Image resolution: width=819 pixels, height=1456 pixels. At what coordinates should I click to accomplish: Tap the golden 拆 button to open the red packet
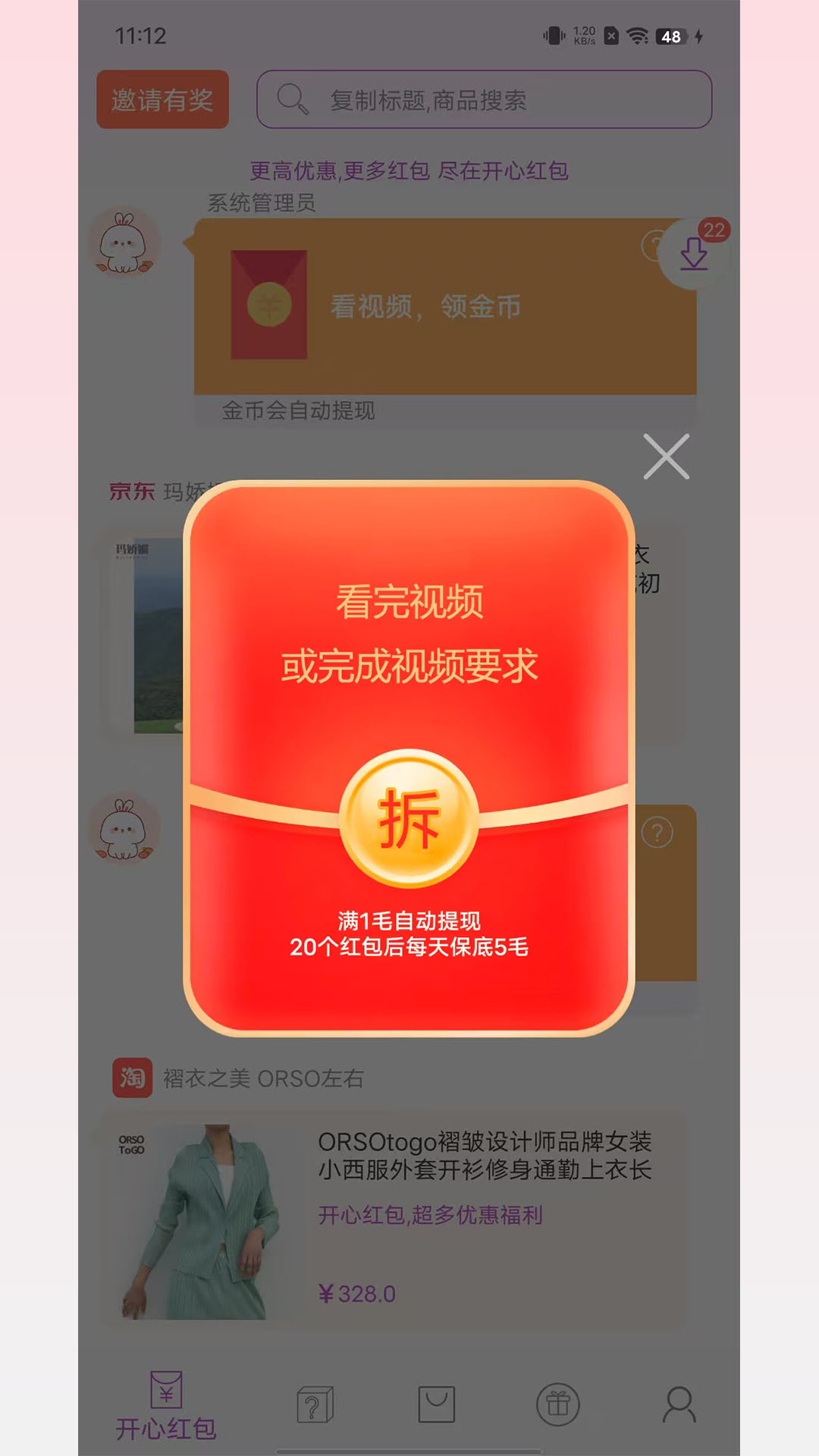tap(409, 819)
